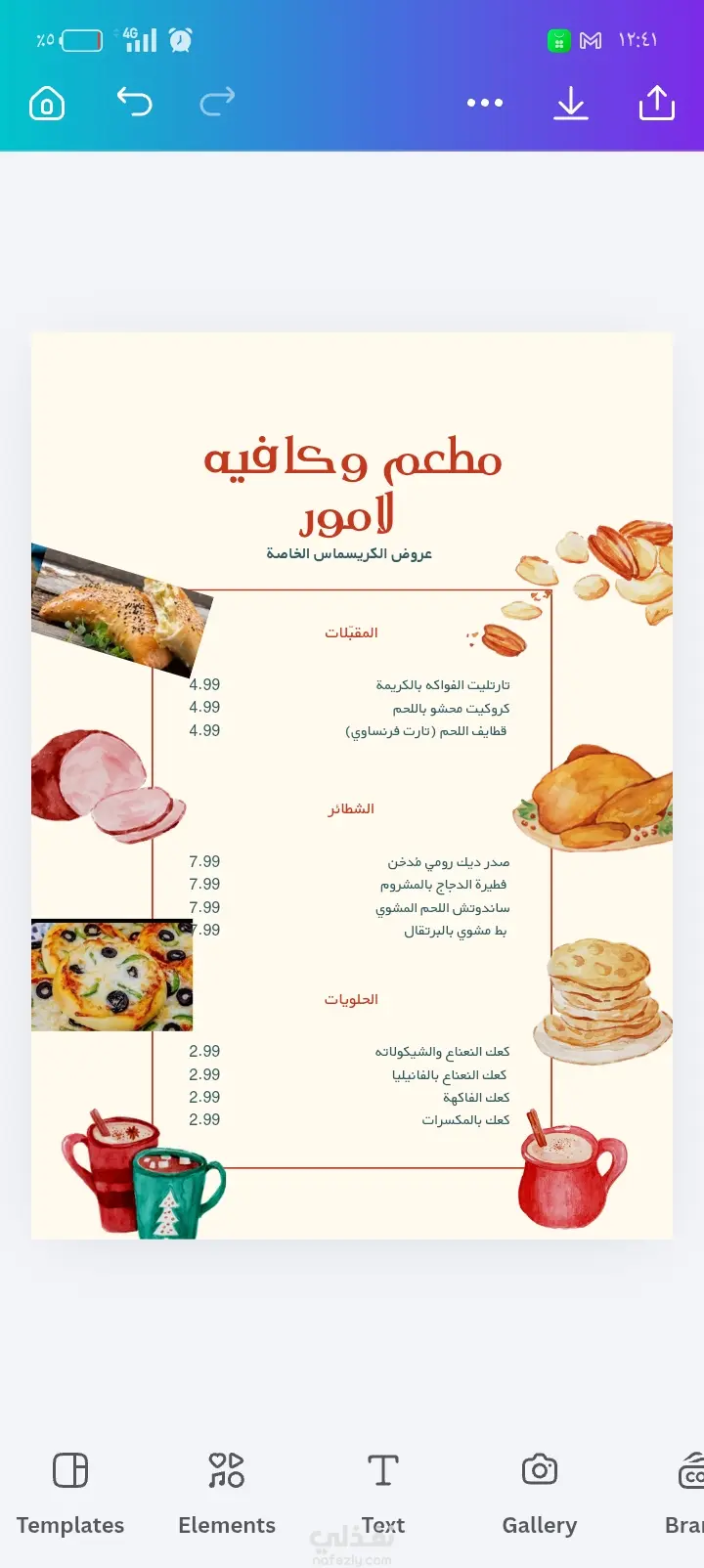Add text with the Text tool

pyautogui.click(x=383, y=1493)
